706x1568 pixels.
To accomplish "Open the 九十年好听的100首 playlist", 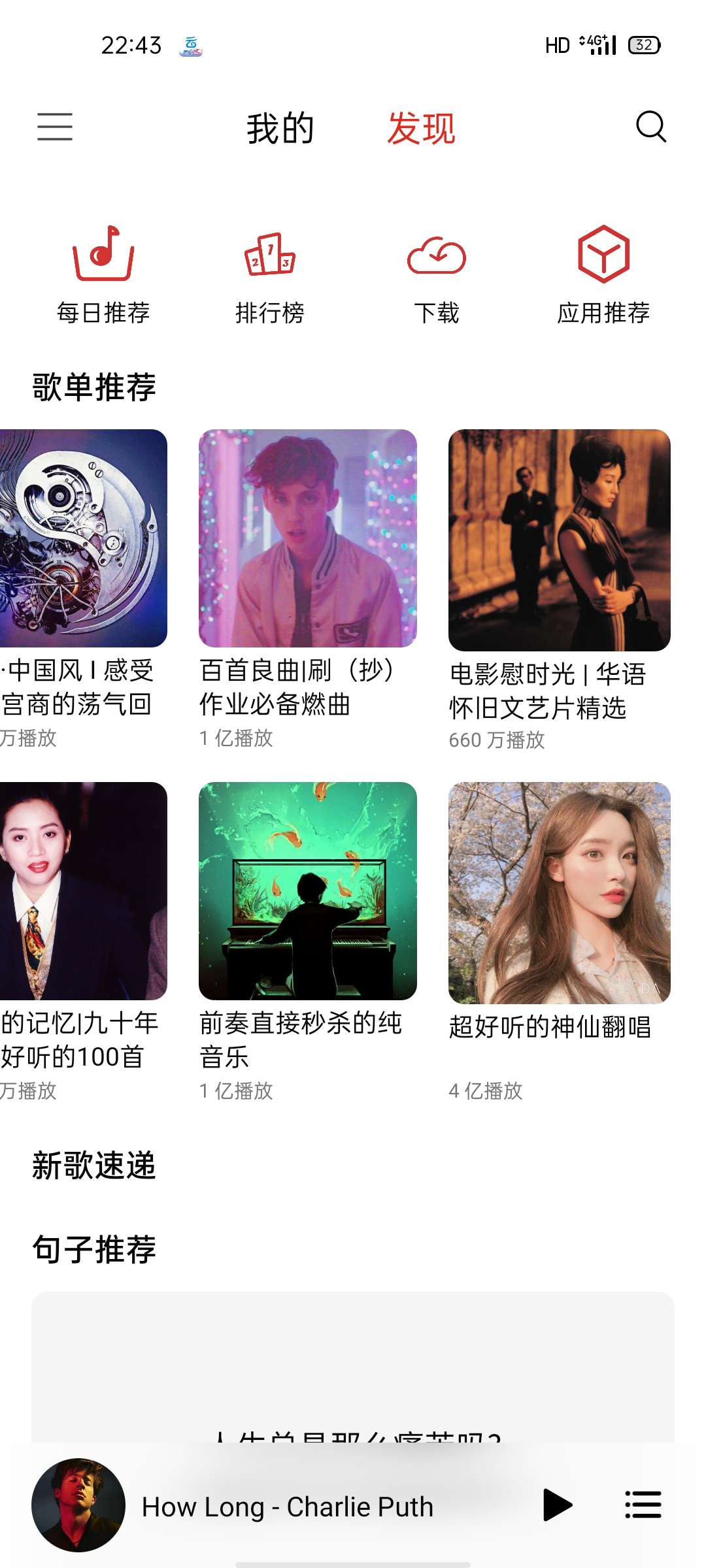I will [x=83, y=891].
